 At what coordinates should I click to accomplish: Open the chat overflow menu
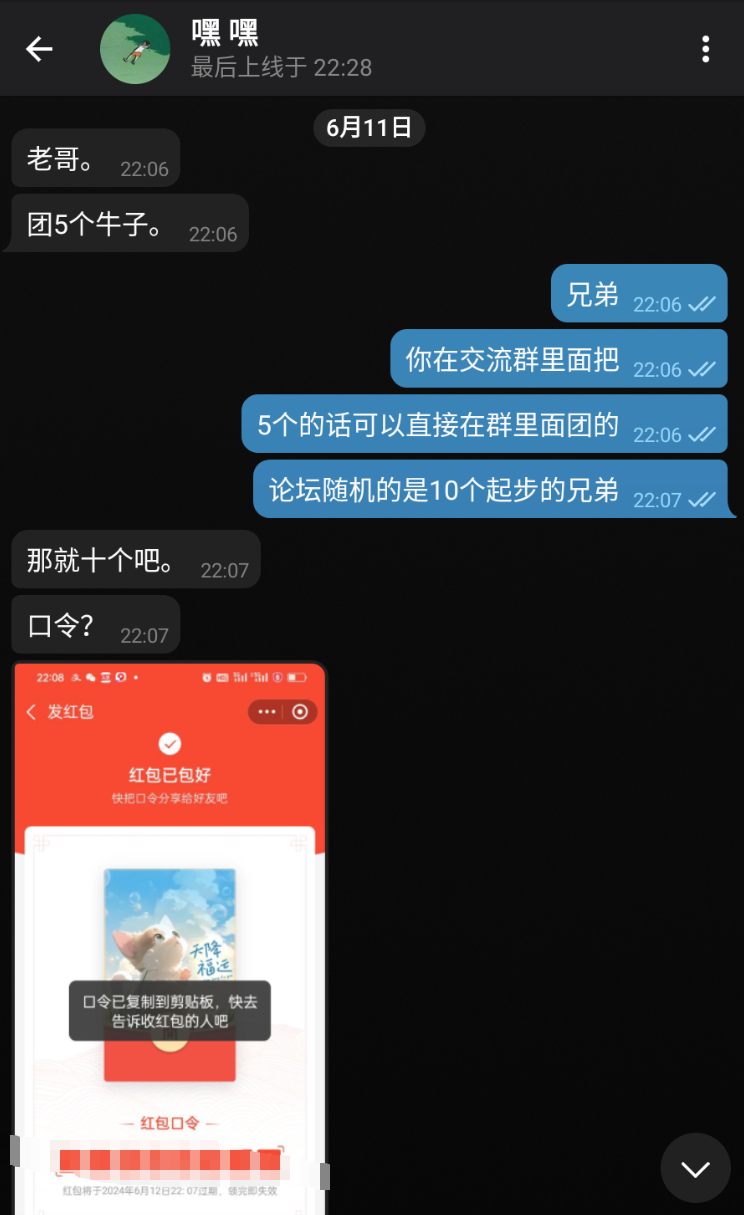pos(705,49)
